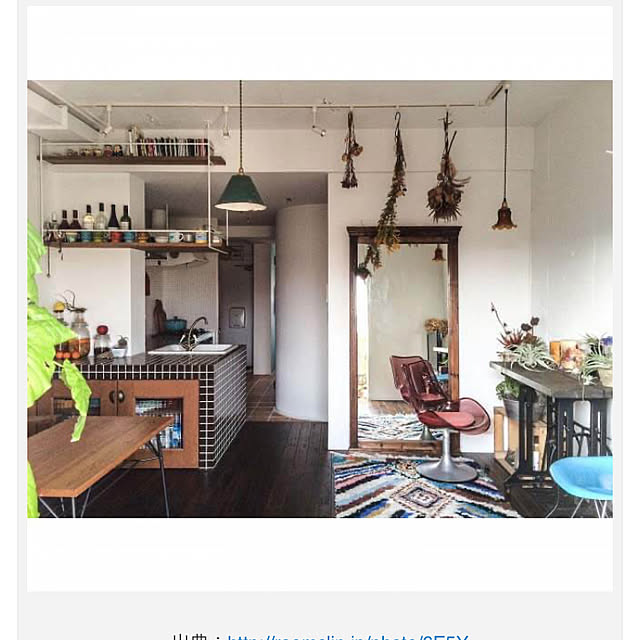The height and width of the screenshot is (640, 640).
Task: Open the room interior photo
Action: 320,298
